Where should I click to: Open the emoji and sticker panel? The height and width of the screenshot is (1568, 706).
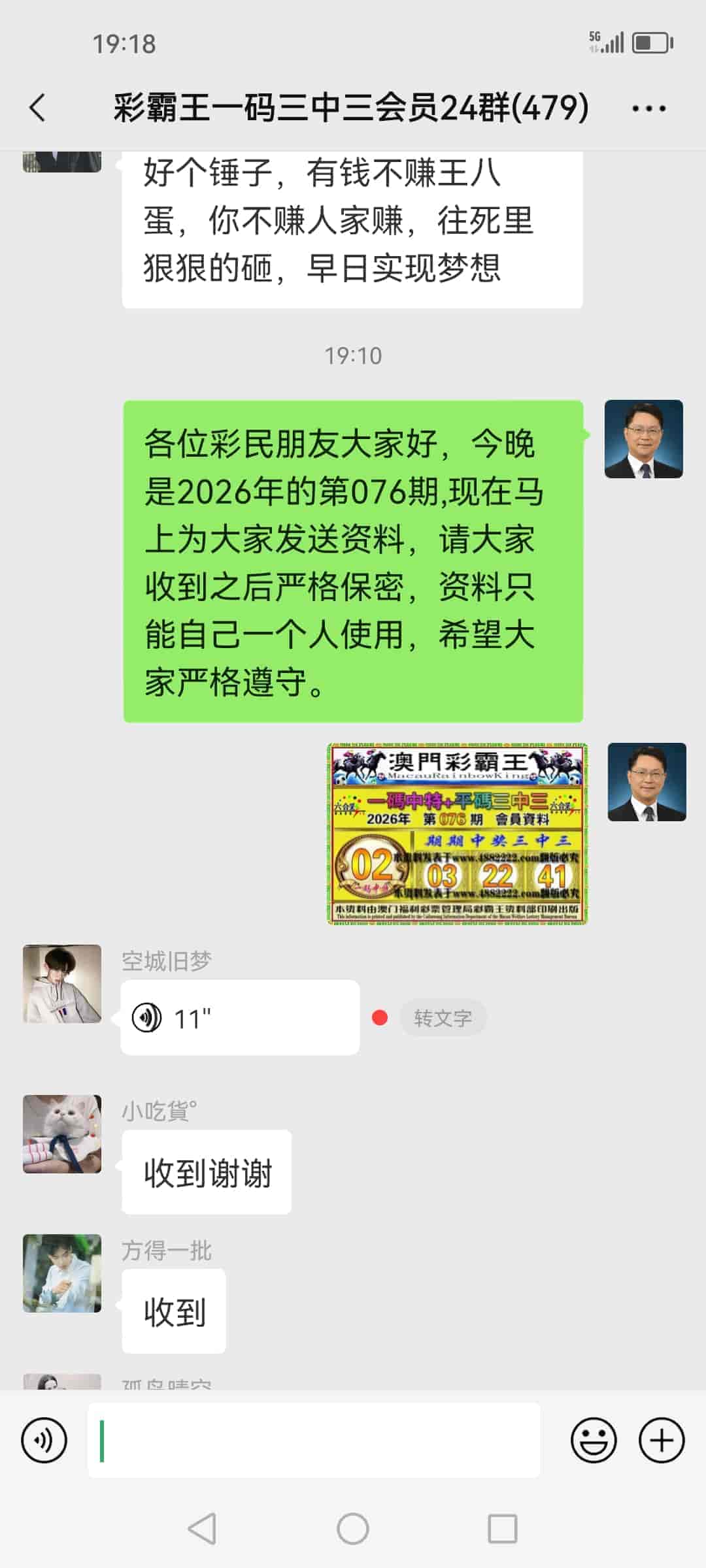(x=592, y=1439)
